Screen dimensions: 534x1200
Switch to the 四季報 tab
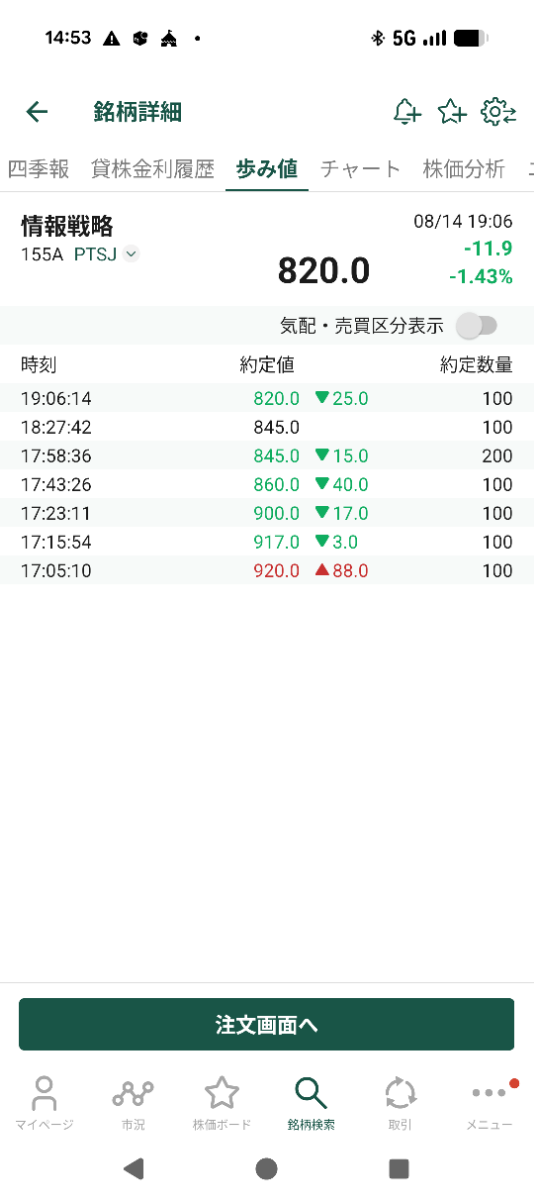point(38,169)
